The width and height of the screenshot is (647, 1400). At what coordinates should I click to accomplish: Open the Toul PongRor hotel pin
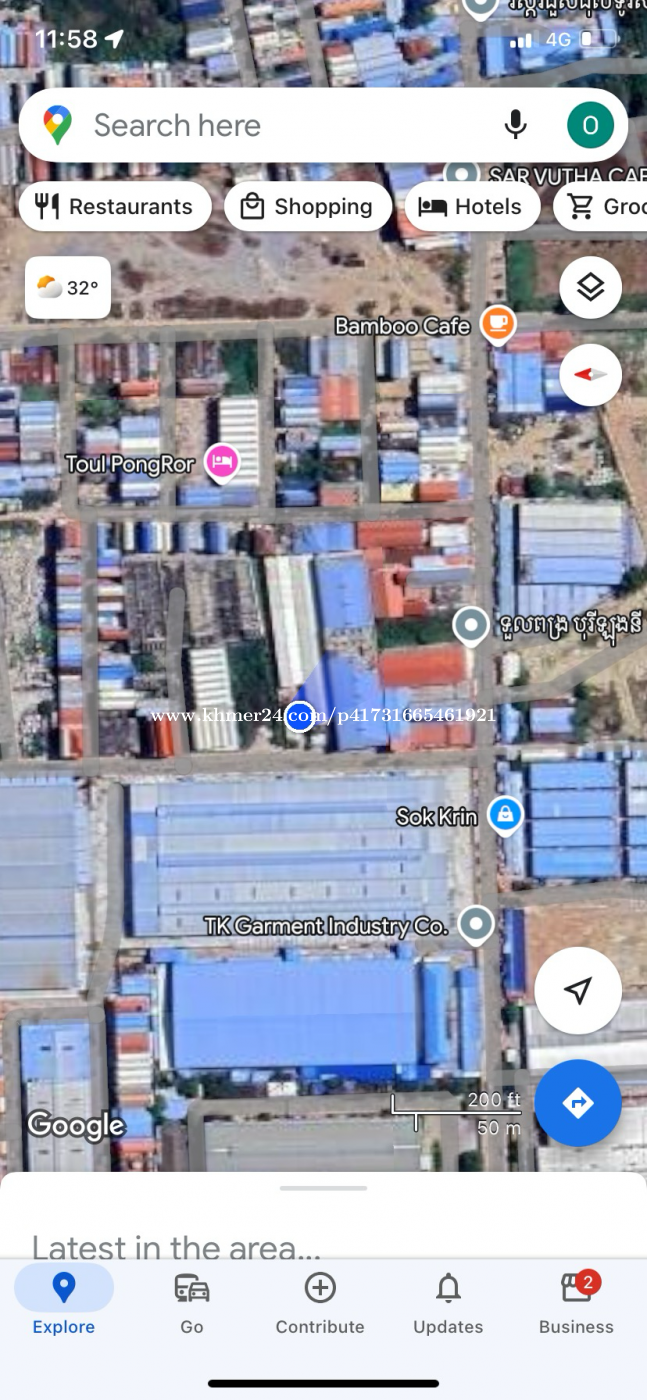pos(221,461)
